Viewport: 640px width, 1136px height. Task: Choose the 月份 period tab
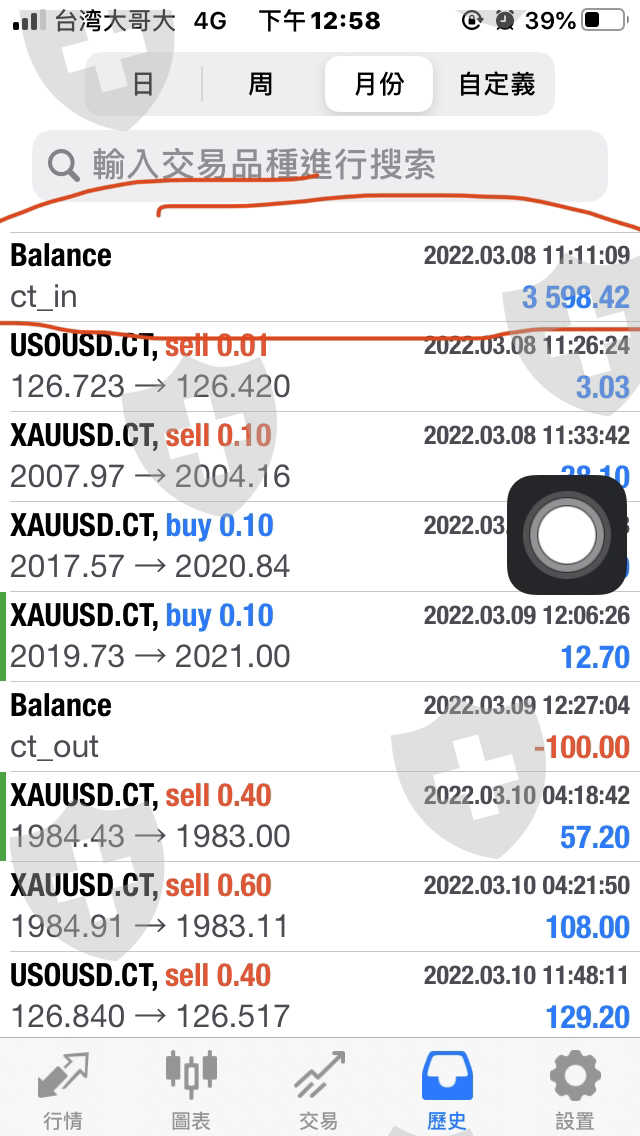[379, 84]
